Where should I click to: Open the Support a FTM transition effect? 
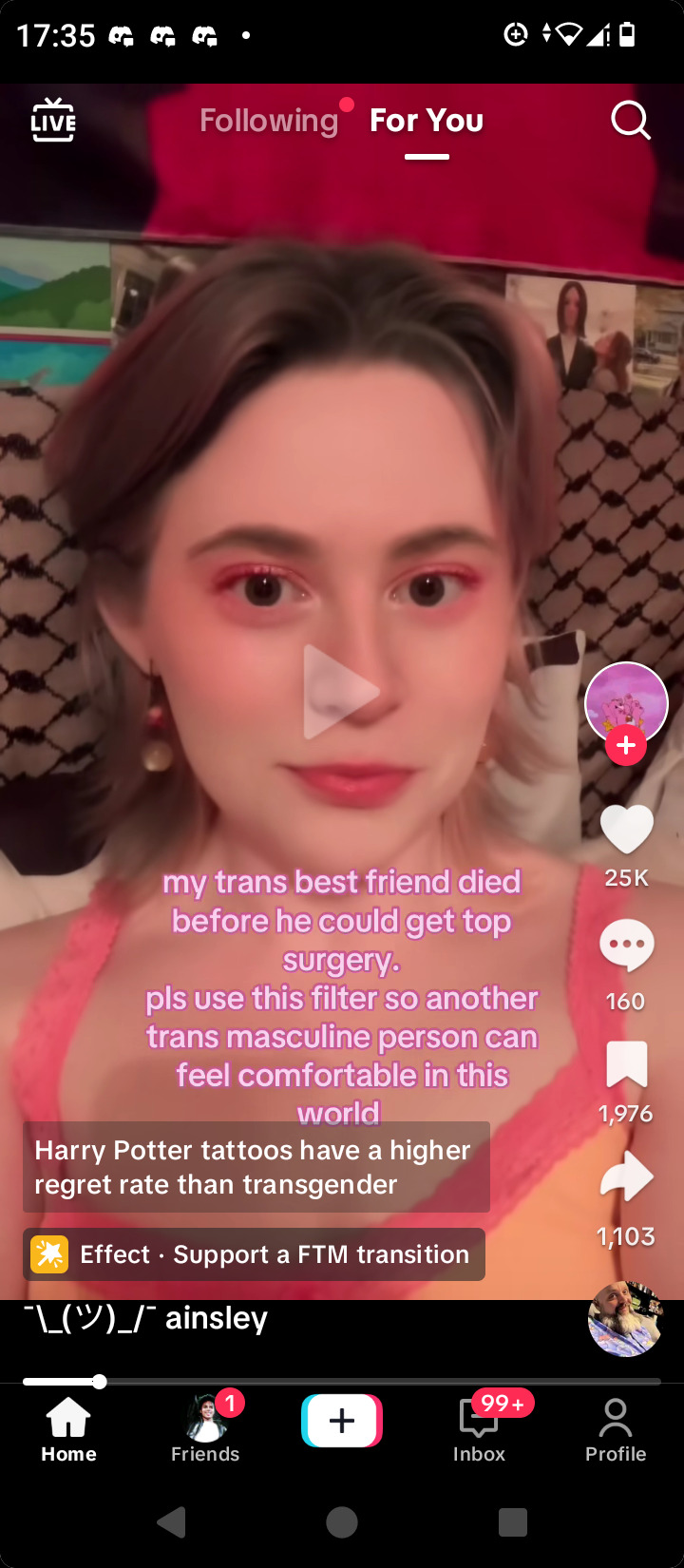(x=255, y=1254)
